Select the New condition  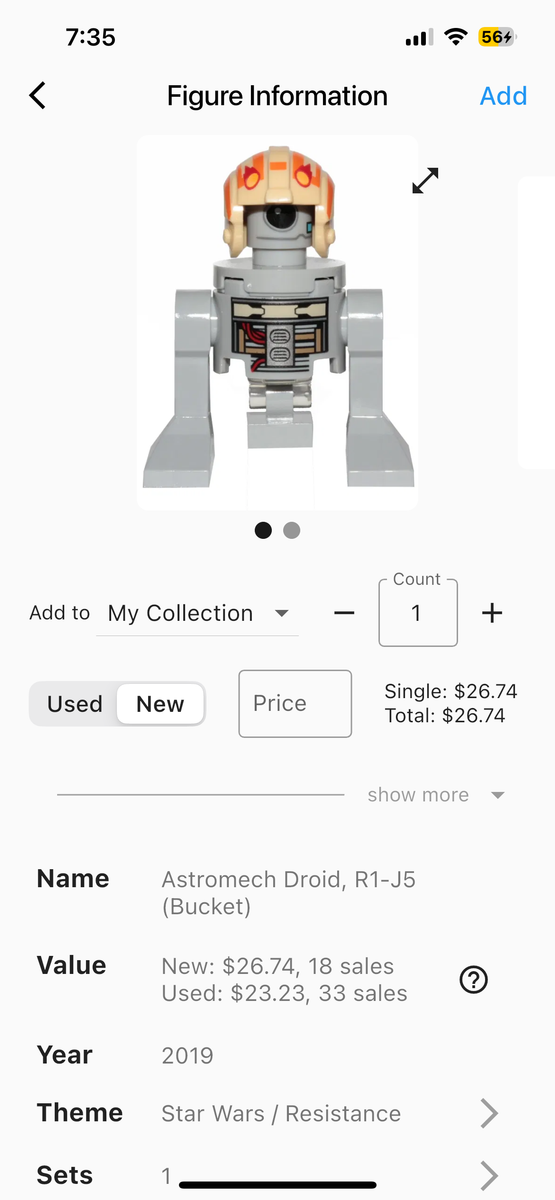160,704
